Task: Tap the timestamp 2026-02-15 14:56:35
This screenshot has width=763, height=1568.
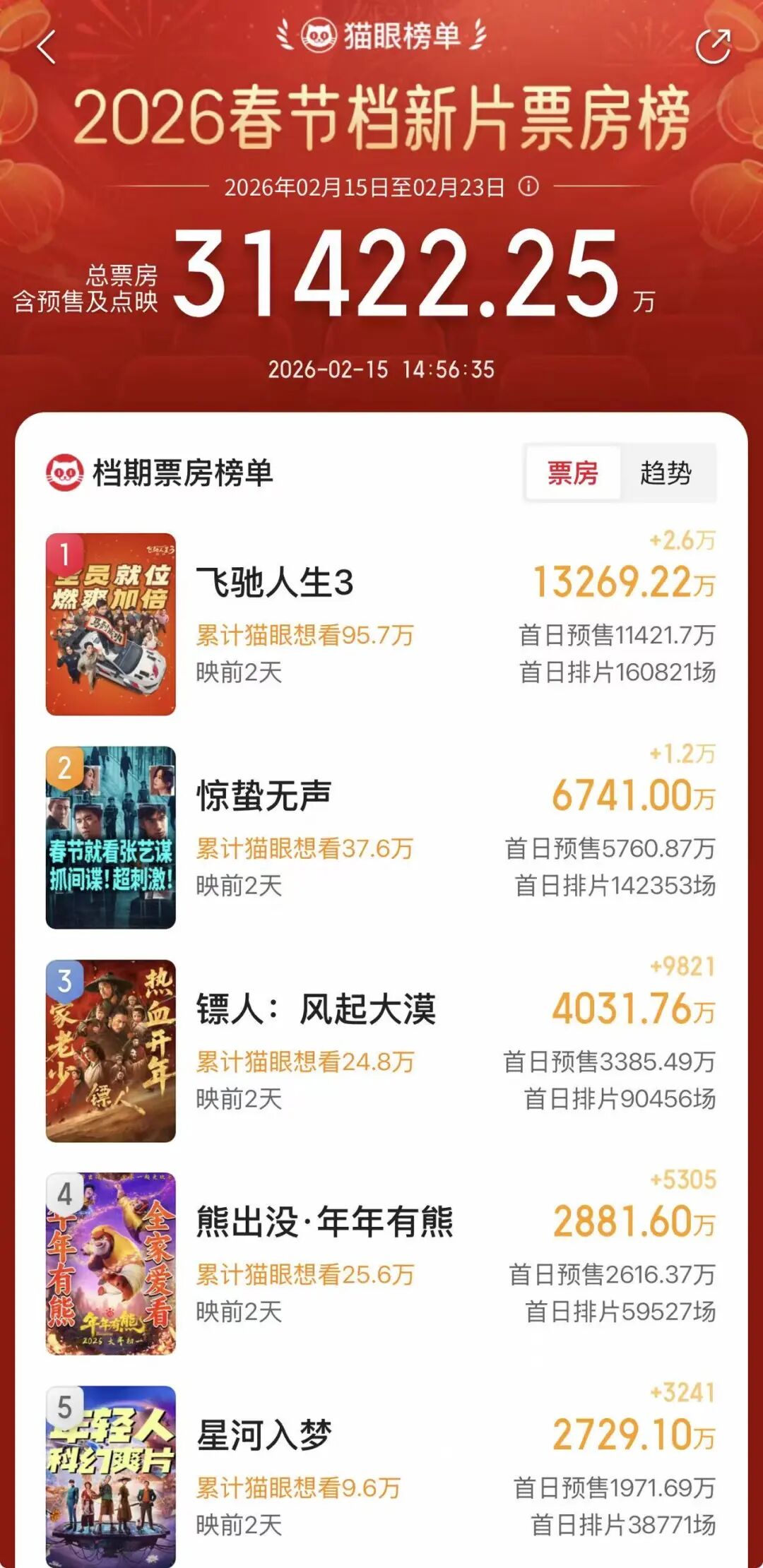Action: click(x=381, y=367)
